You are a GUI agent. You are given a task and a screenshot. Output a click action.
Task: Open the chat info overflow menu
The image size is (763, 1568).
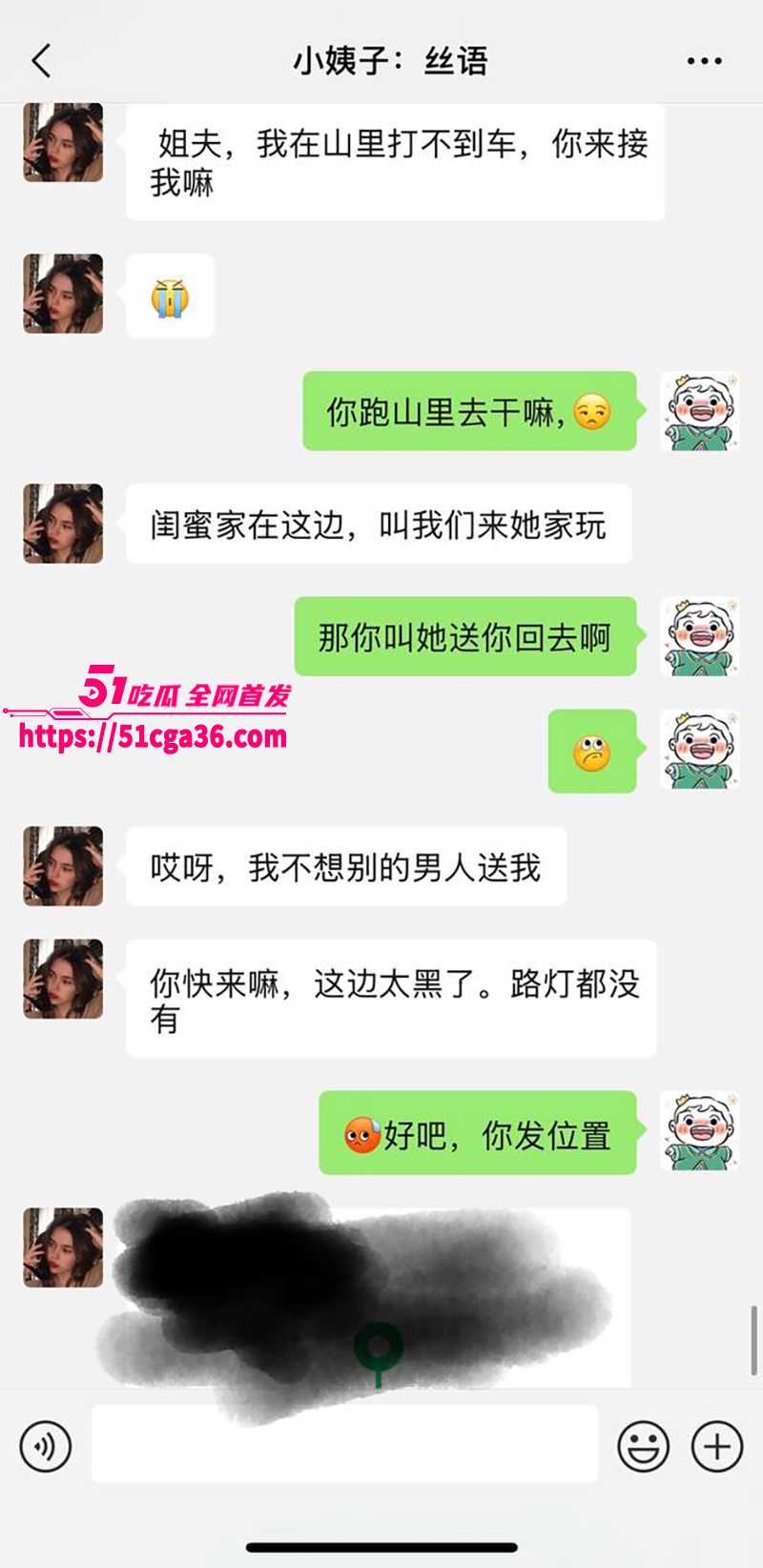coord(704,61)
